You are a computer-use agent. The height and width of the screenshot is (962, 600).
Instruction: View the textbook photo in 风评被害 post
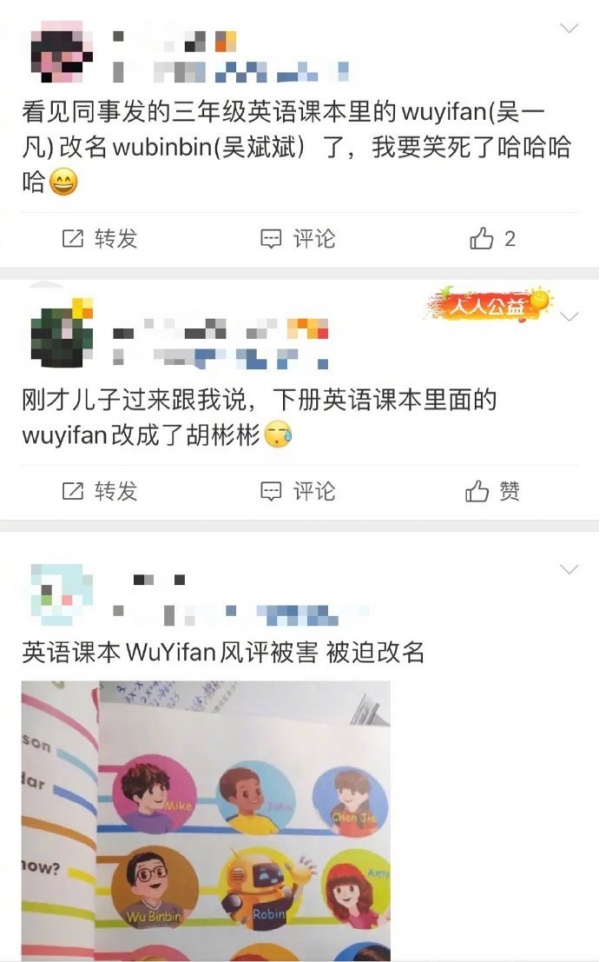[206, 820]
